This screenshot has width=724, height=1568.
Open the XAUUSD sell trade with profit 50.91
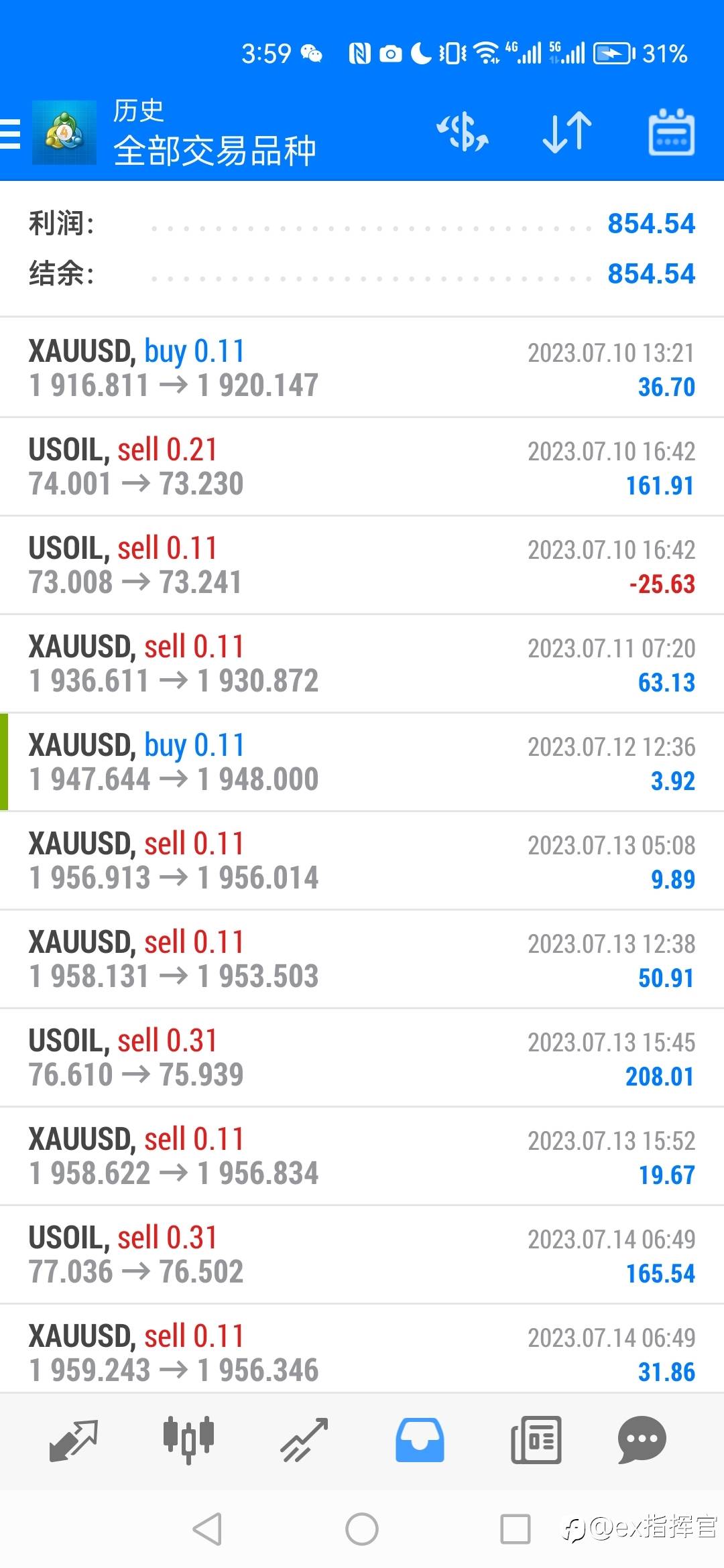point(362,959)
